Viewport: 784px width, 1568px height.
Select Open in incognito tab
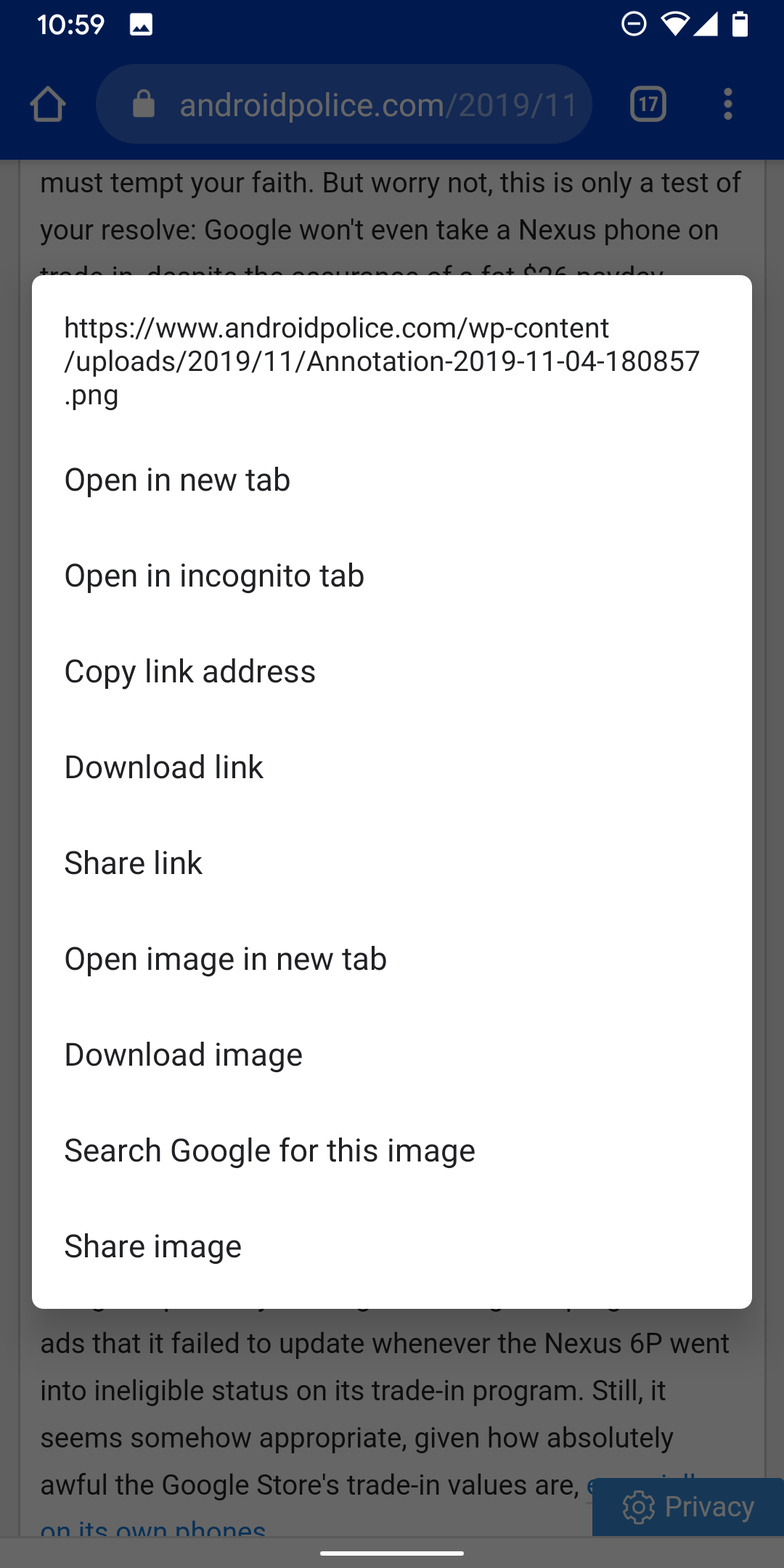tap(214, 575)
